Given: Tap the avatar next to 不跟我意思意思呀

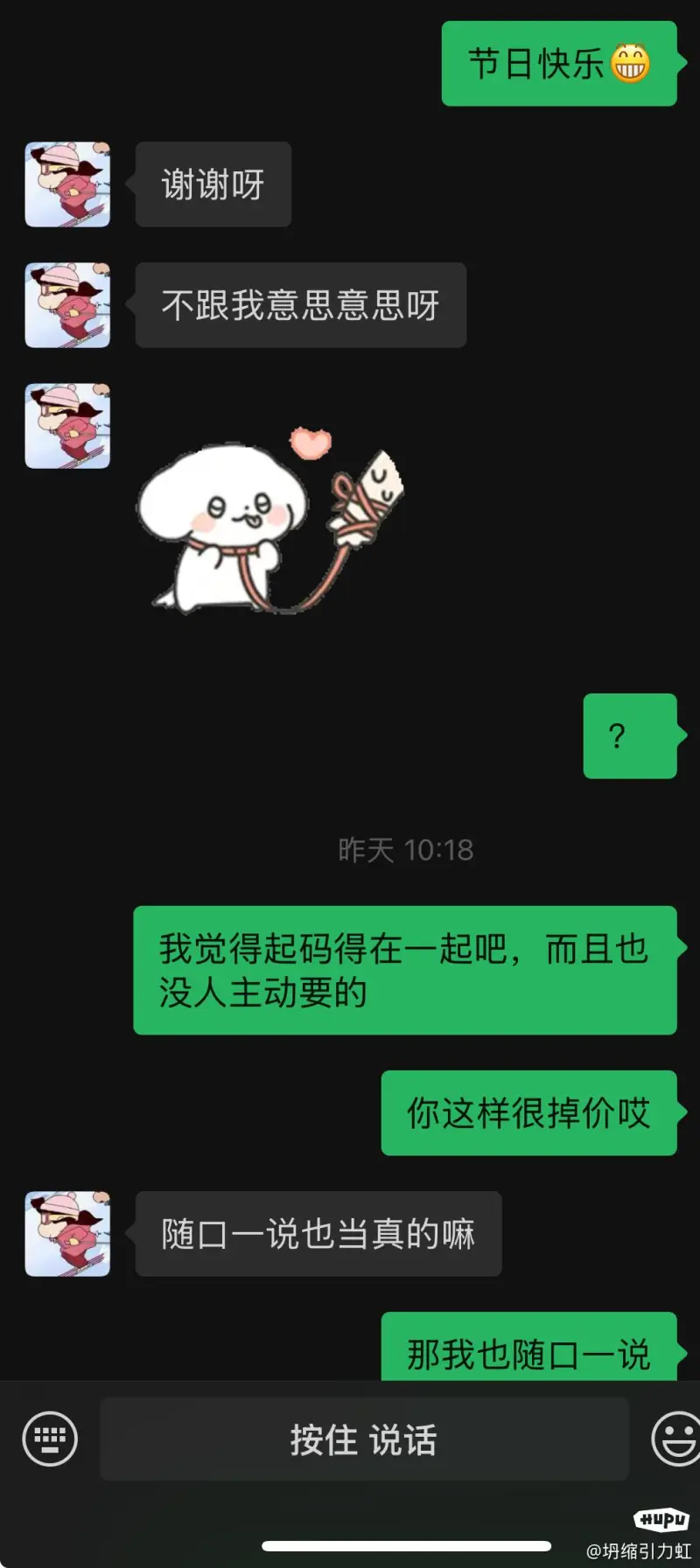Looking at the screenshot, I should (67, 305).
